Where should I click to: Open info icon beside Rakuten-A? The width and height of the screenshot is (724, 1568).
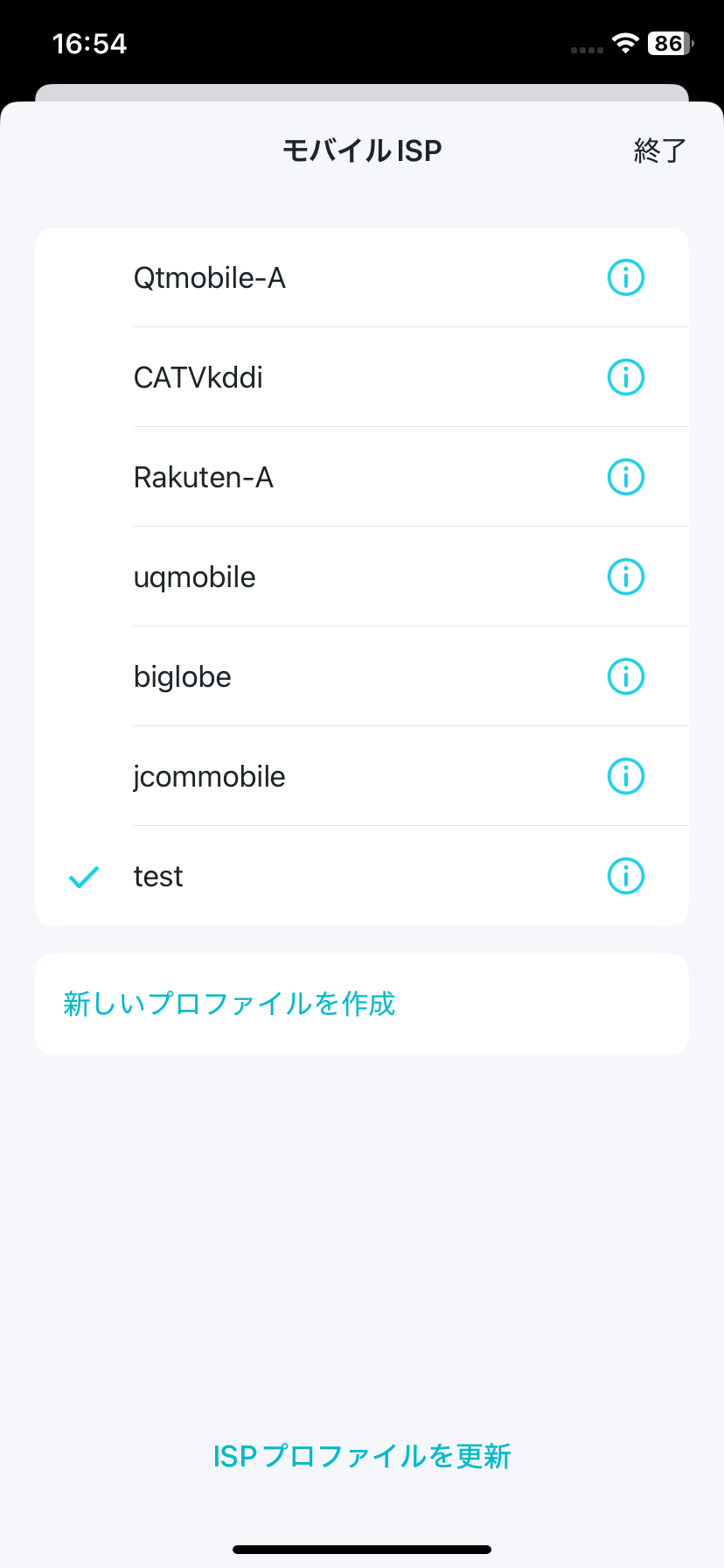click(x=626, y=477)
